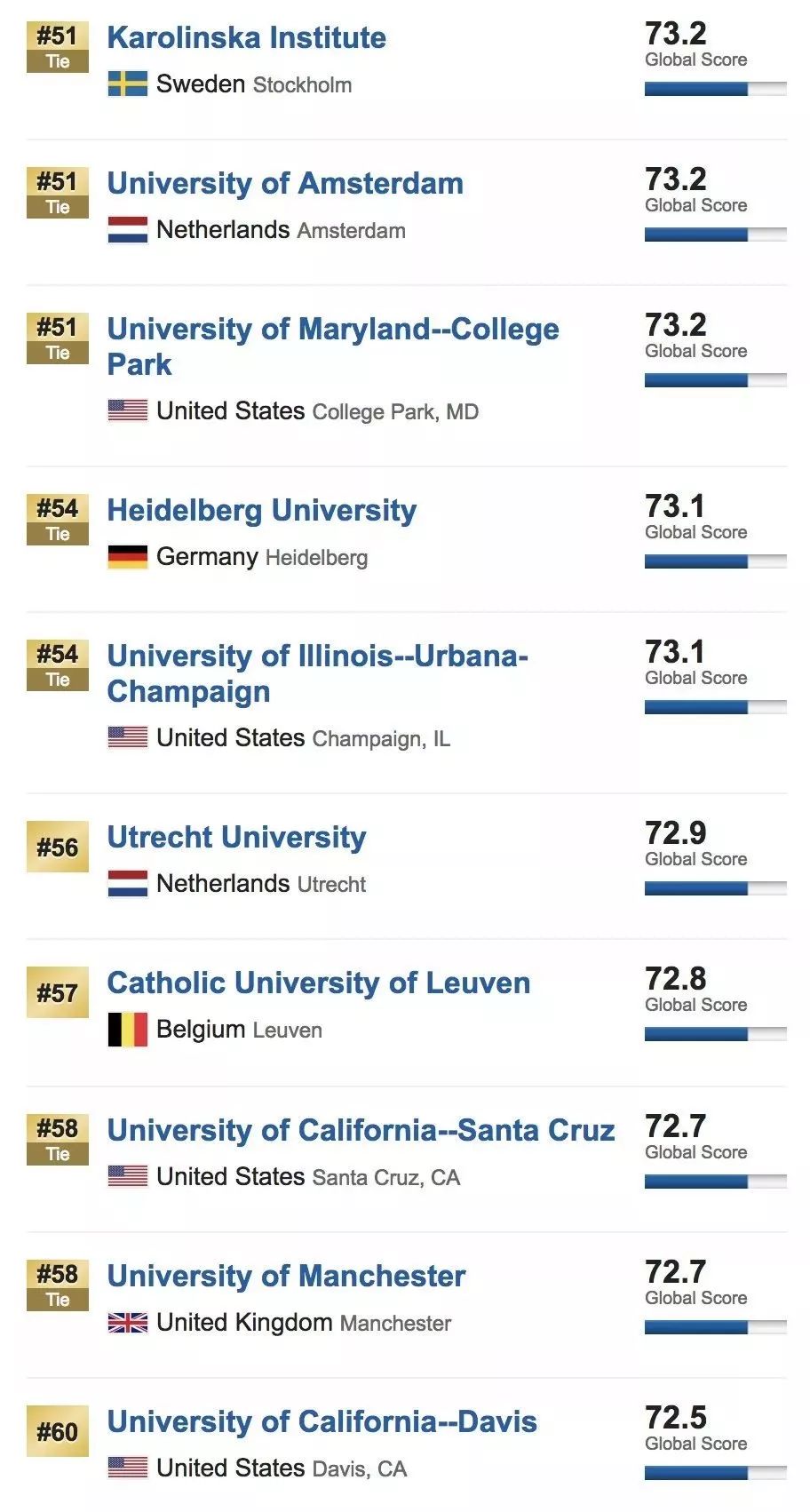Viewport: 810px width, 1512px height.
Task: View University of Illinois--Urbana-Champaign
Action: tap(317, 657)
